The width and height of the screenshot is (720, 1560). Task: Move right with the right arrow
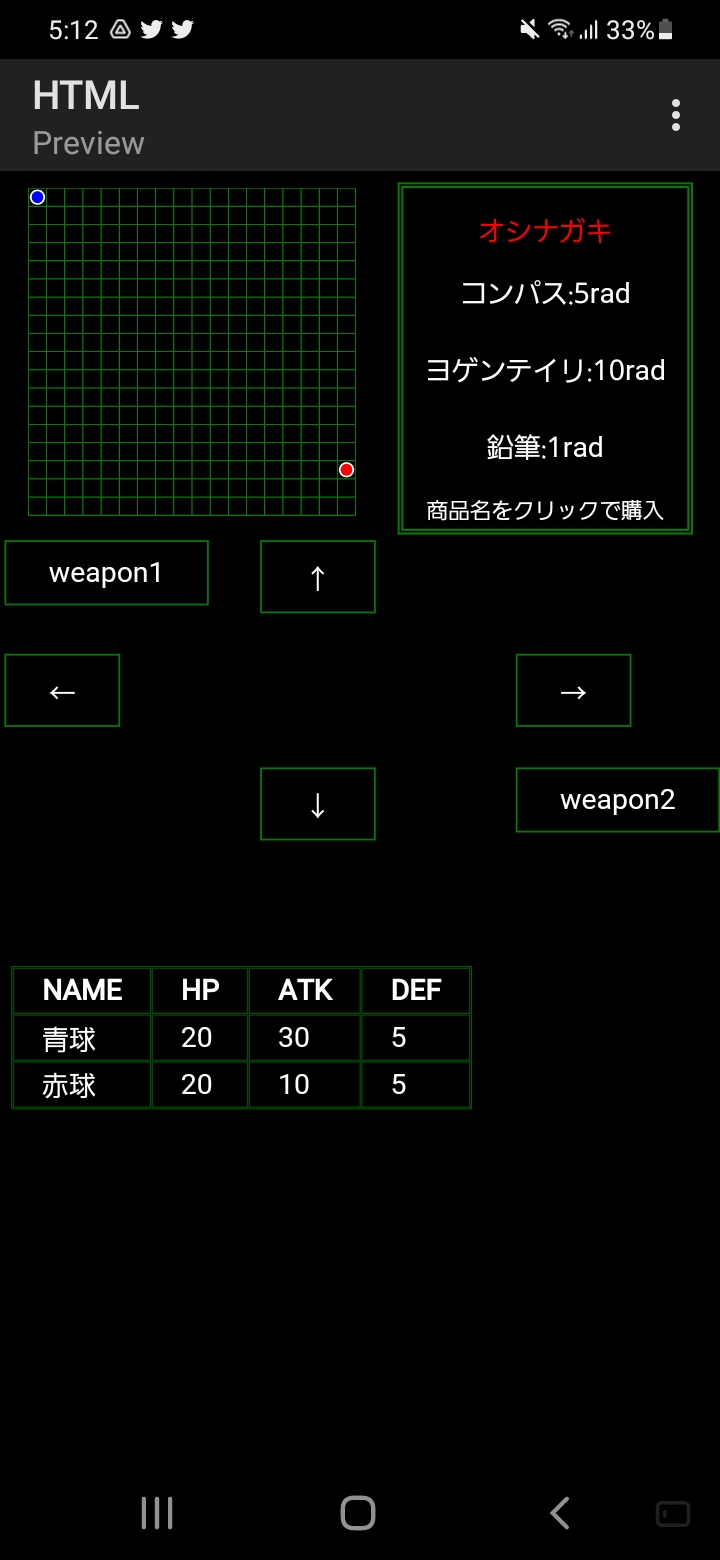point(573,691)
